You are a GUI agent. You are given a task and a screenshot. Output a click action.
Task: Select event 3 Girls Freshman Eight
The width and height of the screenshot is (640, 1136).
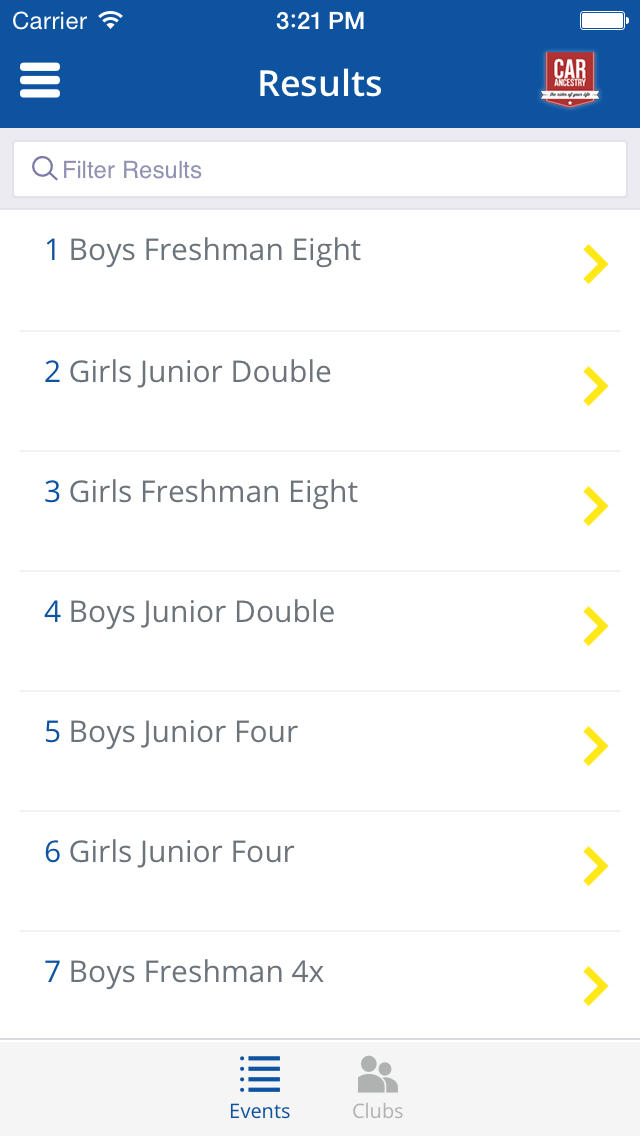pos(320,511)
